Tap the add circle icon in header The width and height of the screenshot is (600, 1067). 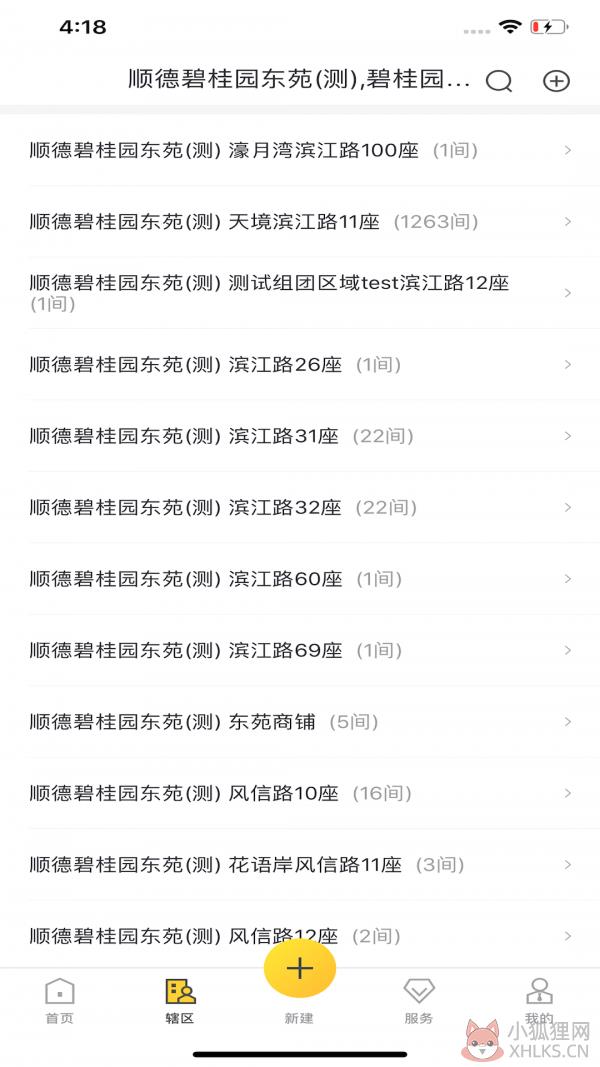pos(556,82)
